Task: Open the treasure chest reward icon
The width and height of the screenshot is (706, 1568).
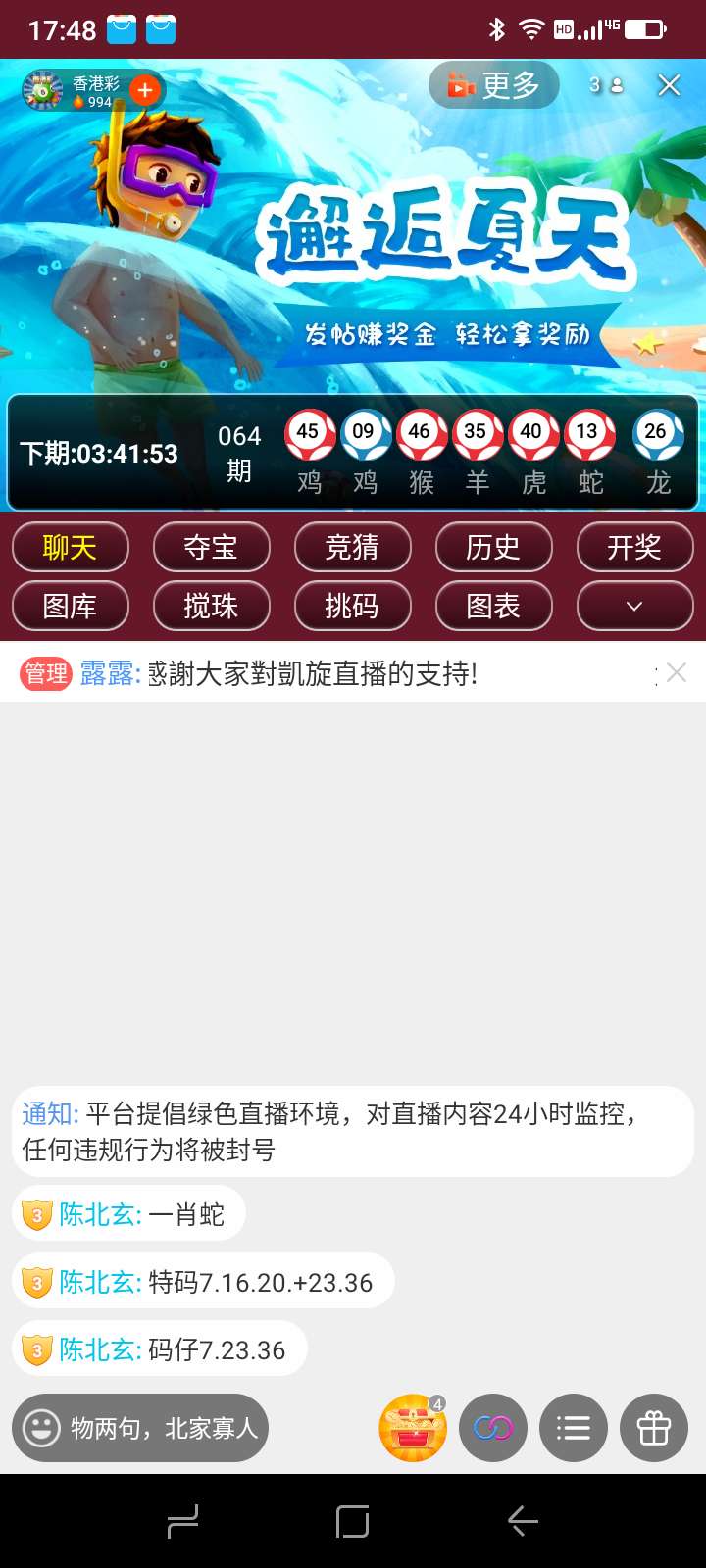Action: (413, 1428)
